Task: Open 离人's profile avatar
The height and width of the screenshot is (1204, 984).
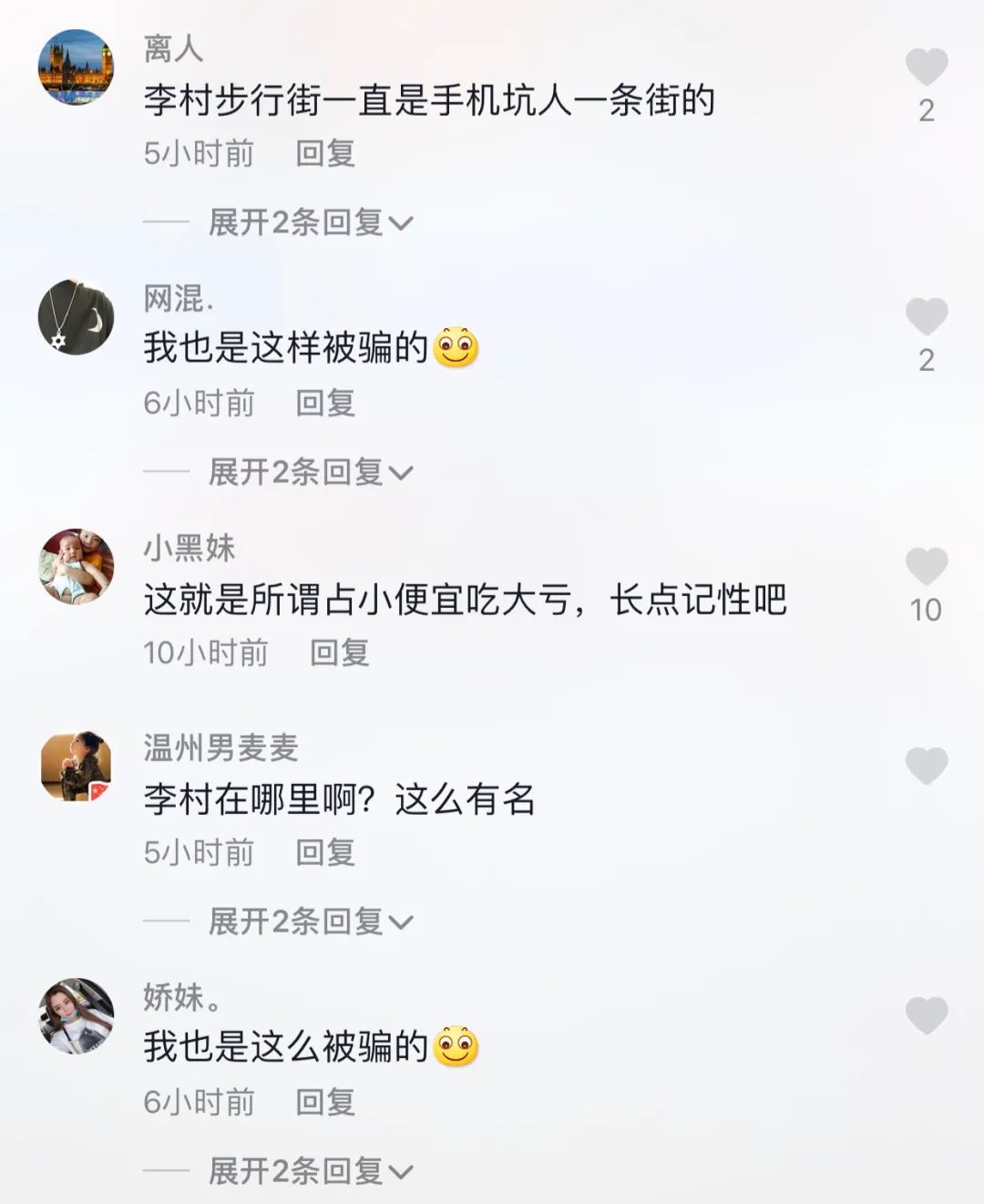Action: pos(76,67)
